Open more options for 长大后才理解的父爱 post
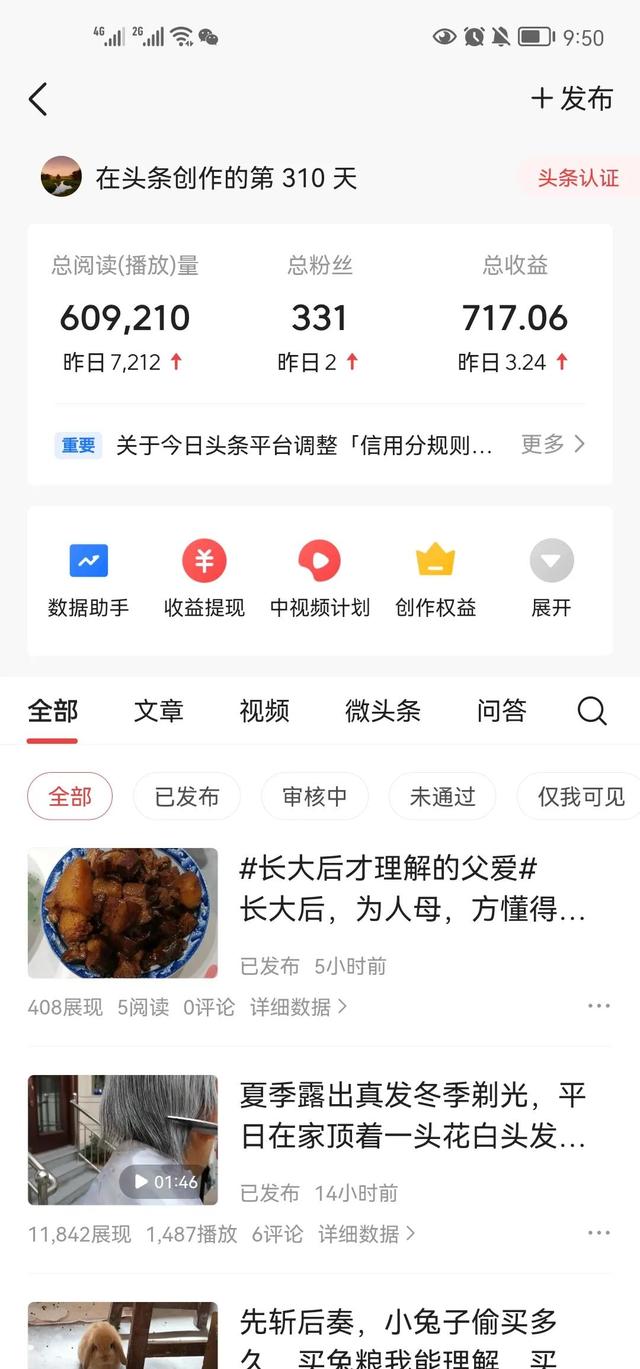The height and width of the screenshot is (1369, 640). click(x=599, y=1006)
